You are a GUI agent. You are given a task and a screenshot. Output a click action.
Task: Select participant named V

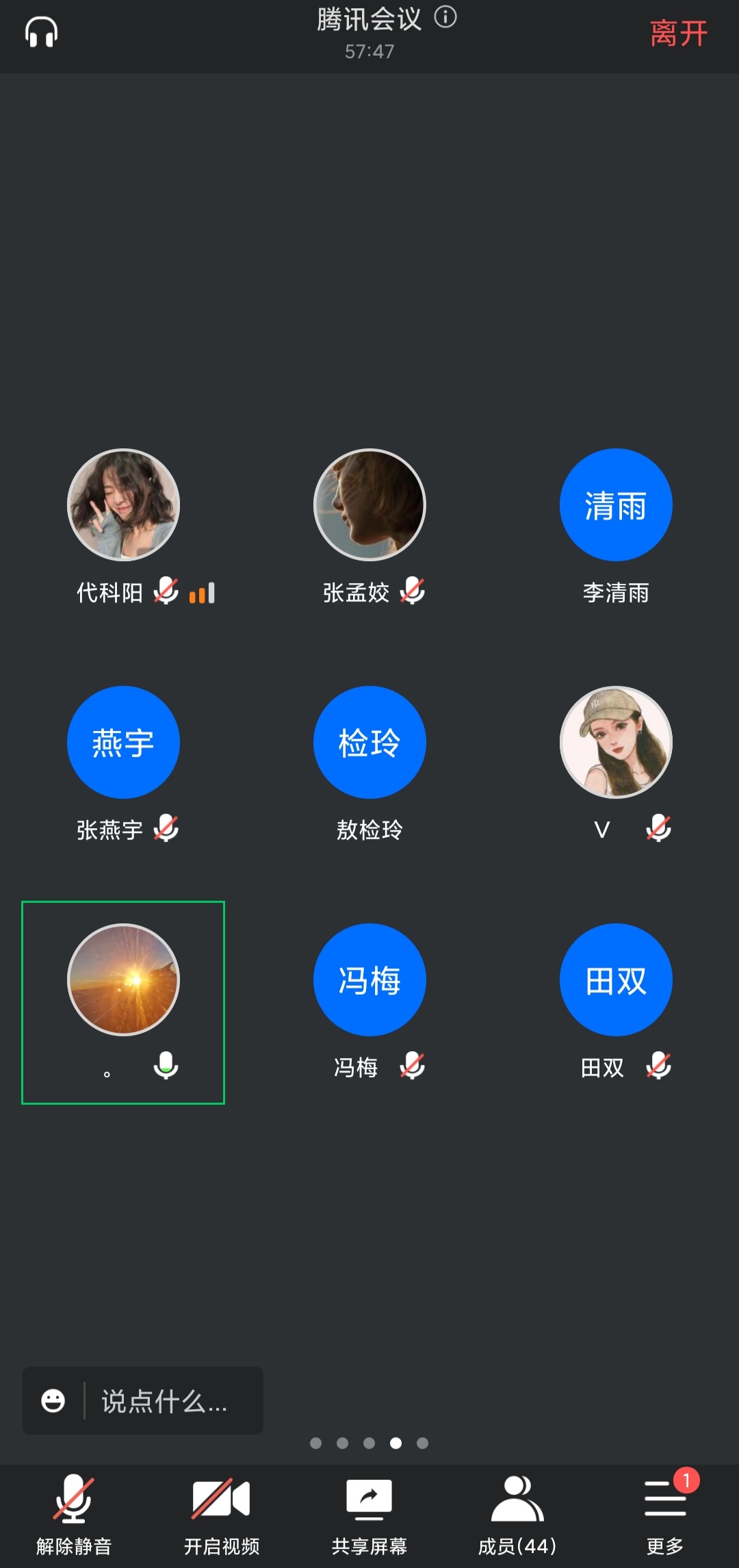point(616,743)
